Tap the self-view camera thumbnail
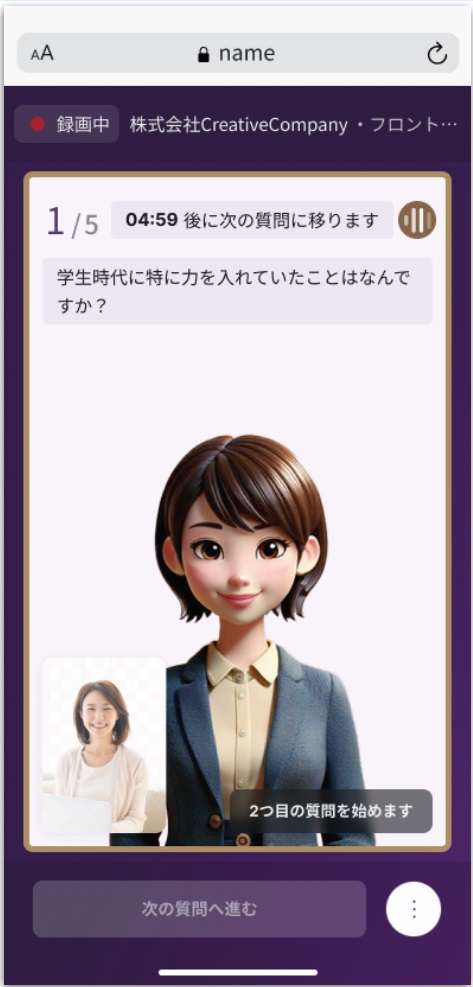 coord(103,752)
